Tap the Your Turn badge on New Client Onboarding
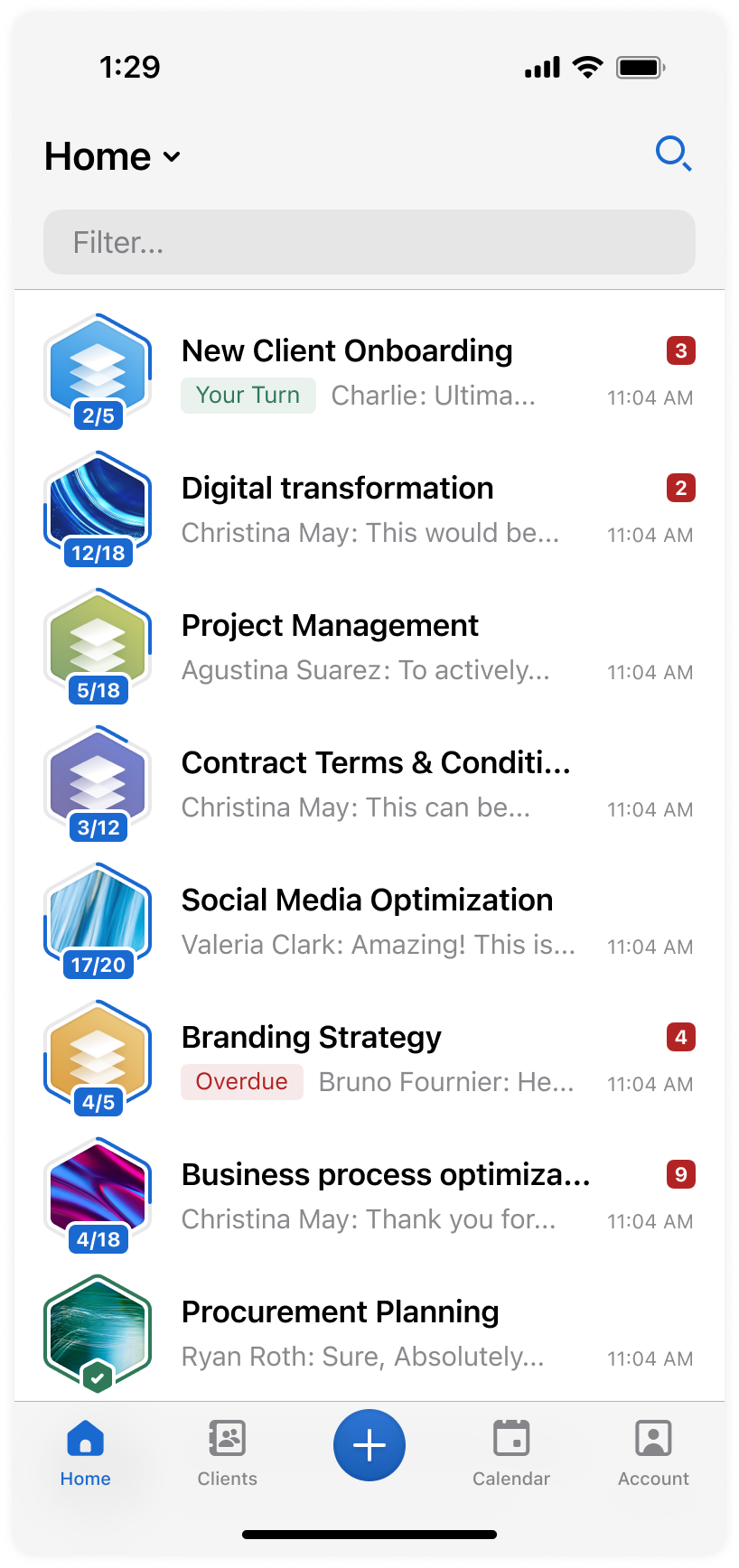Viewport: 739px width, 1568px height. tap(248, 395)
